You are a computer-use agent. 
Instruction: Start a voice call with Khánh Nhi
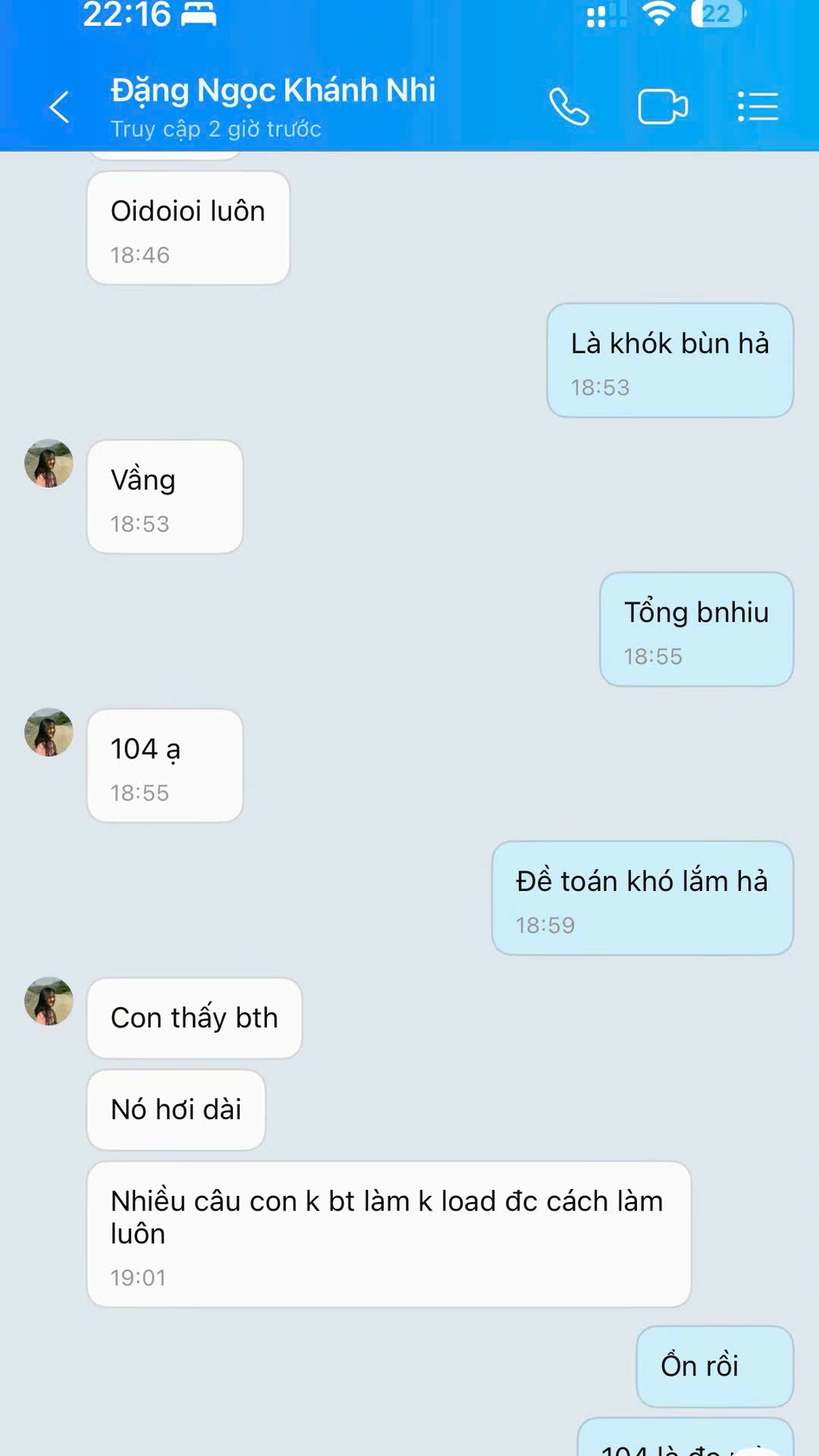[569, 107]
